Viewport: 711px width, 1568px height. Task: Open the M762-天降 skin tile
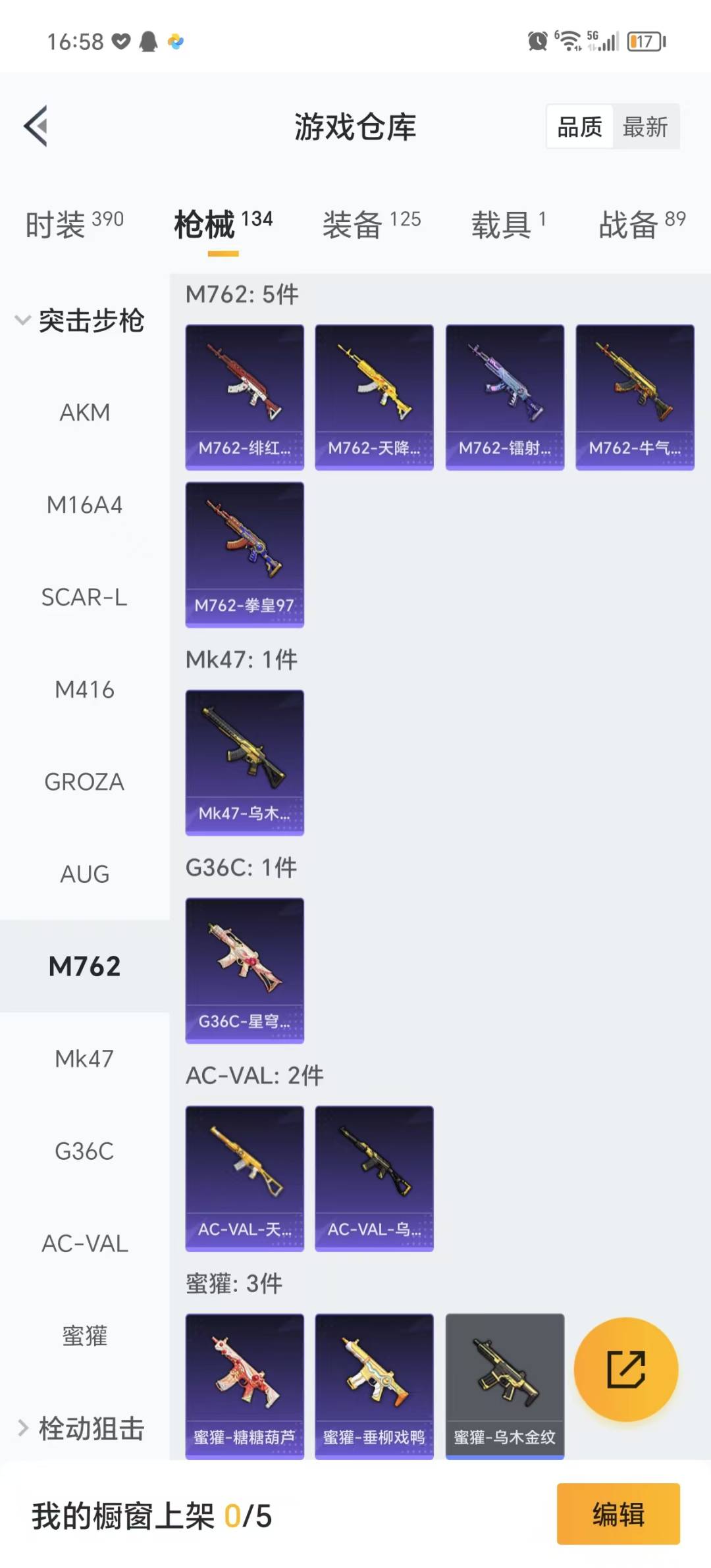coord(375,397)
